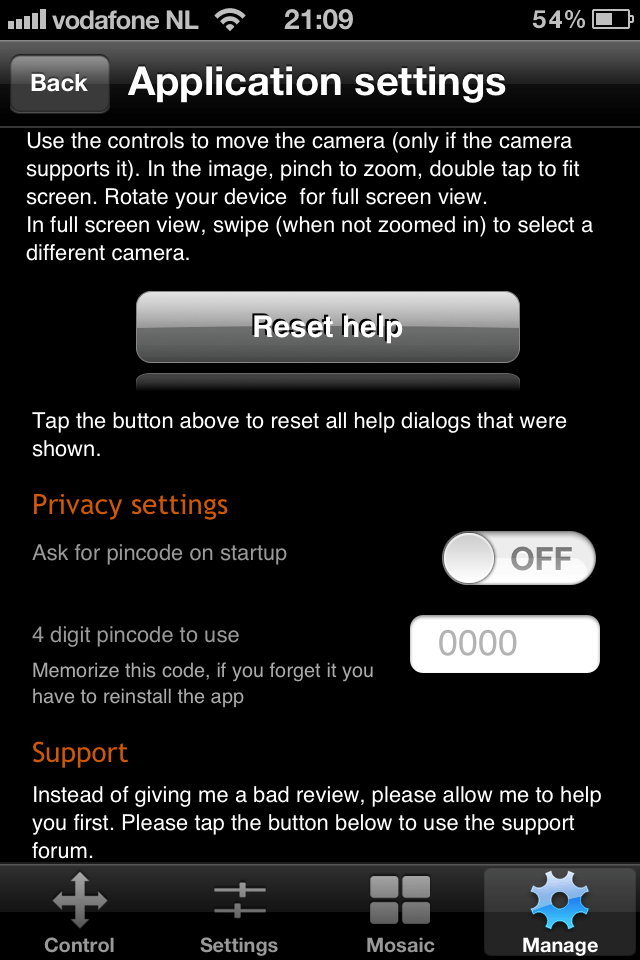Enable Ask for pincode on startup
Screen dimensions: 640x960
pyautogui.click(x=518, y=558)
